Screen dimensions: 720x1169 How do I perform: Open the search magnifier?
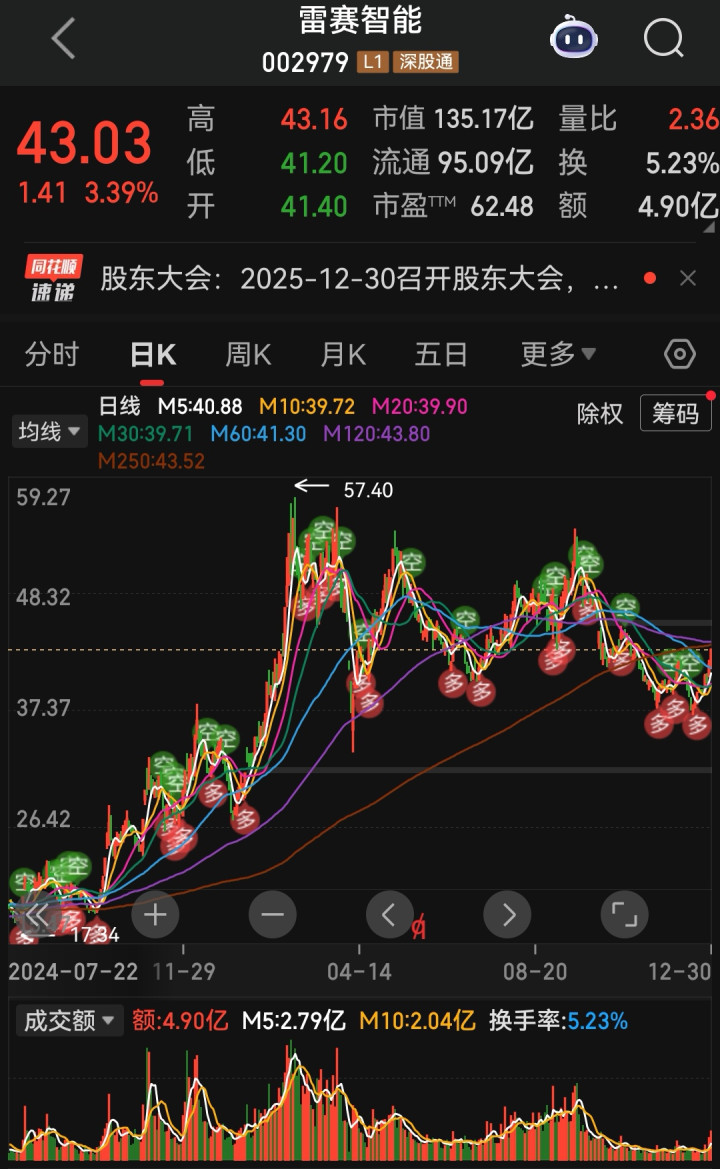click(663, 40)
